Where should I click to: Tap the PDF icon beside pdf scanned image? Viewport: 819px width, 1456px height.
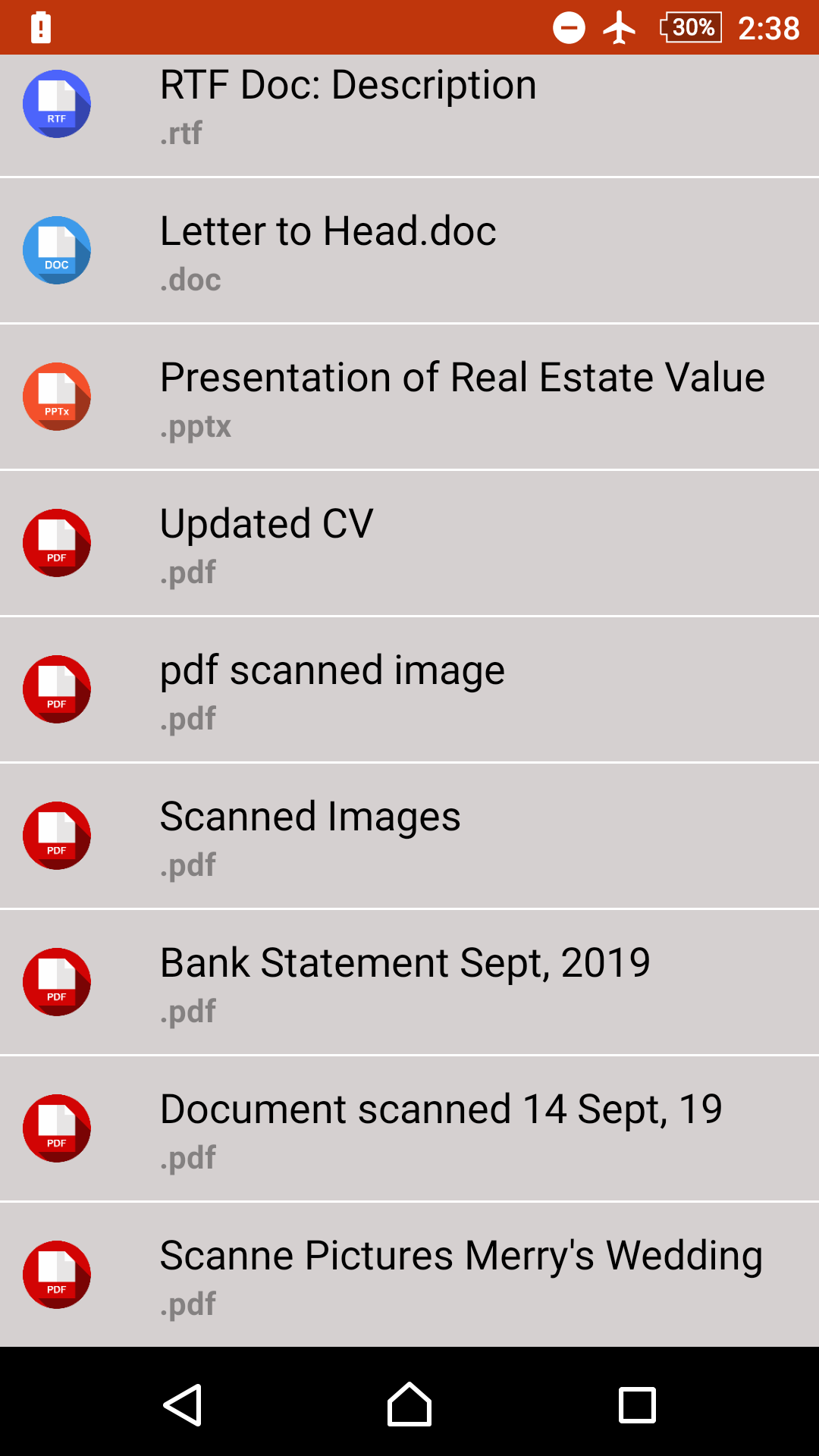57,689
